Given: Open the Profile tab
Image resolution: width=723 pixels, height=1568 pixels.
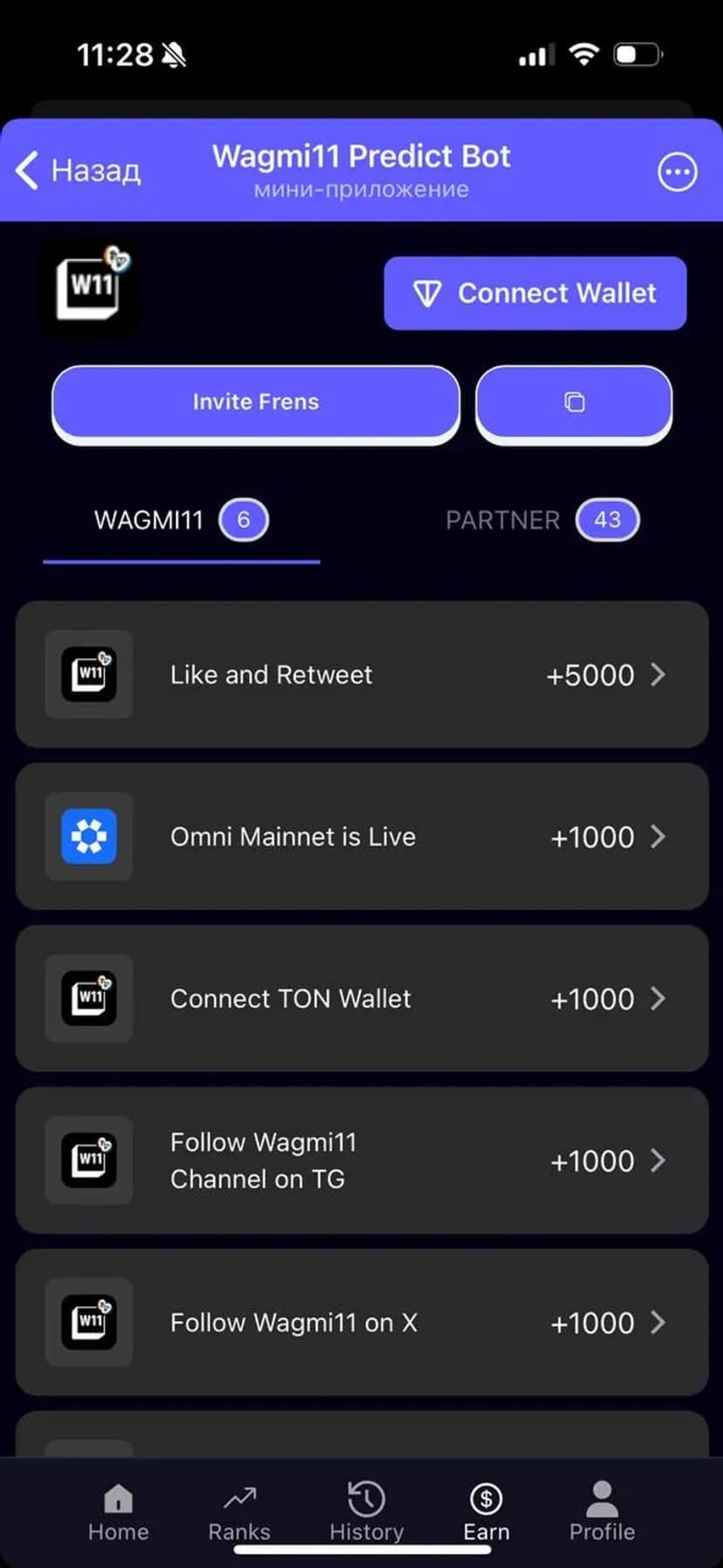Looking at the screenshot, I should [602, 1512].
